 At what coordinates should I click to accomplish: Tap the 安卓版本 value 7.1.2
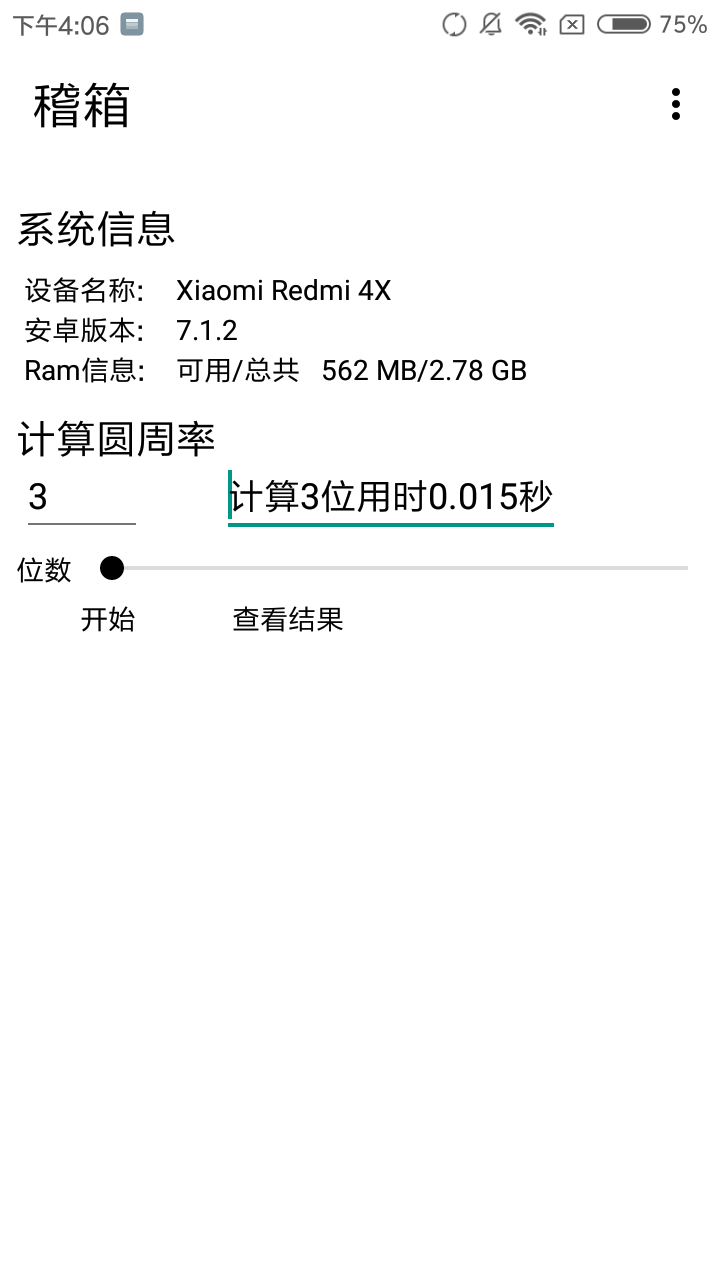coord(206,330)
